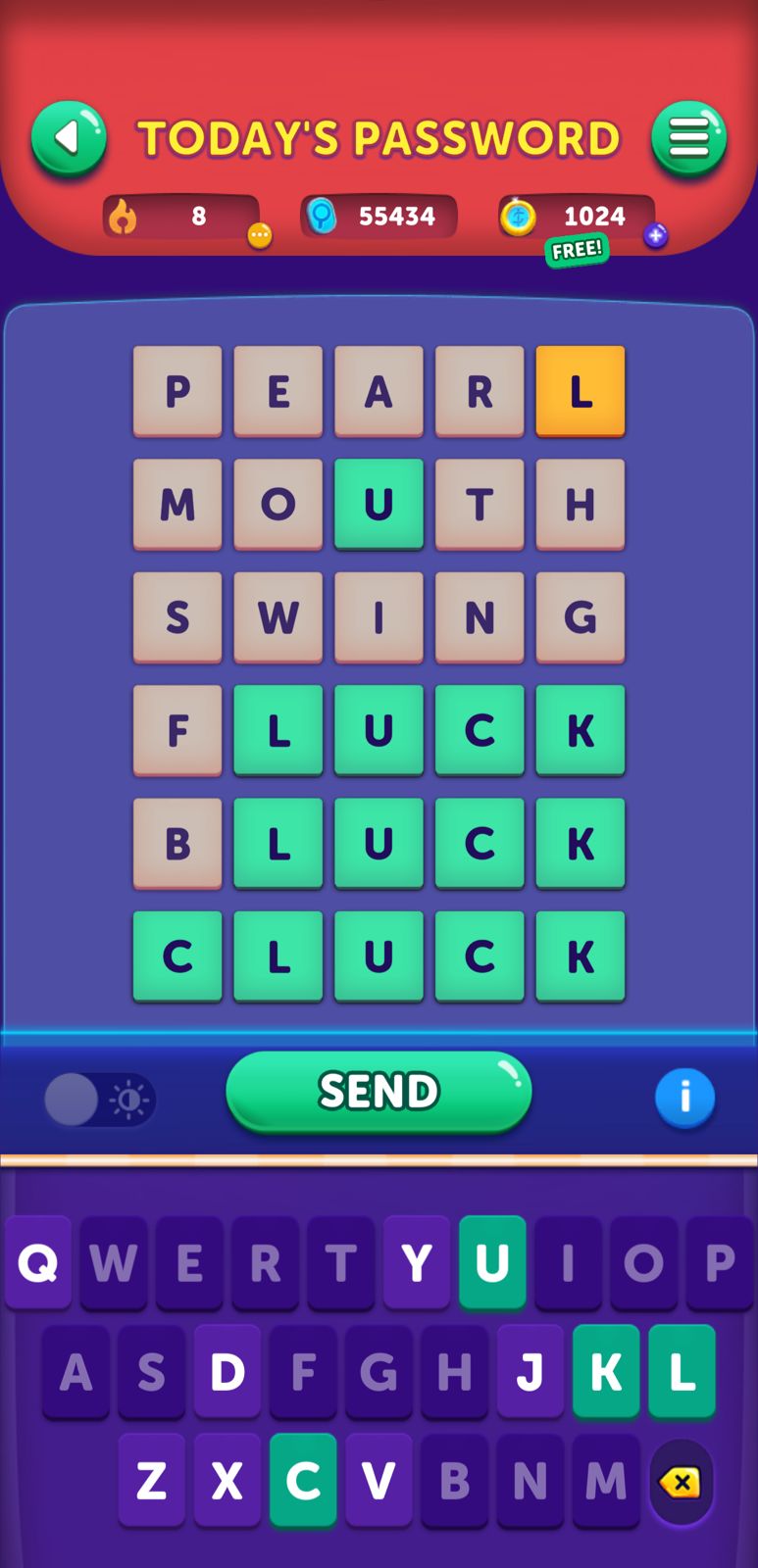Toggle the brightness theme switch

click(99, 1100)
